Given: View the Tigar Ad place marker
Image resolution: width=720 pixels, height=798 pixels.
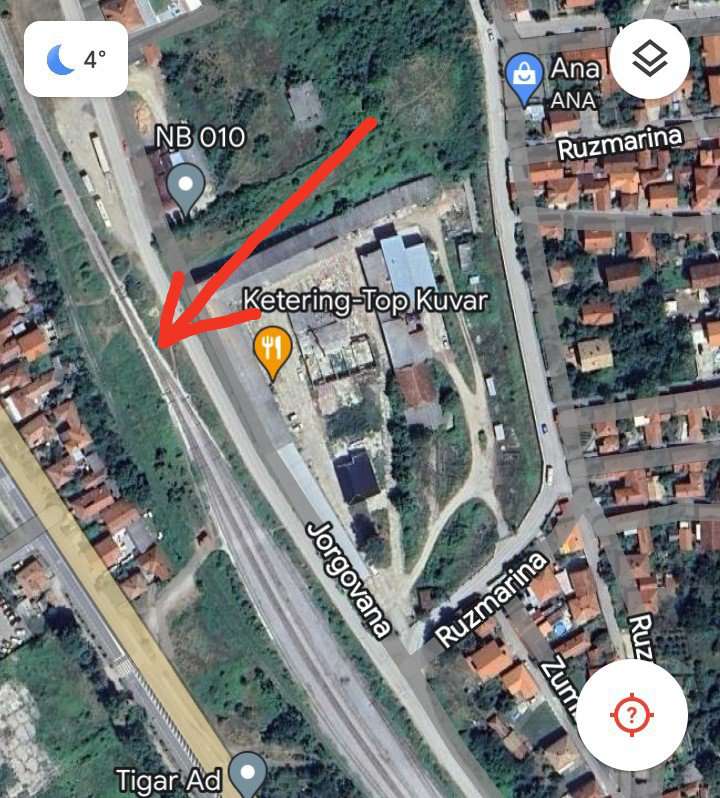Looking at the screenshot, I should point(247,774).
